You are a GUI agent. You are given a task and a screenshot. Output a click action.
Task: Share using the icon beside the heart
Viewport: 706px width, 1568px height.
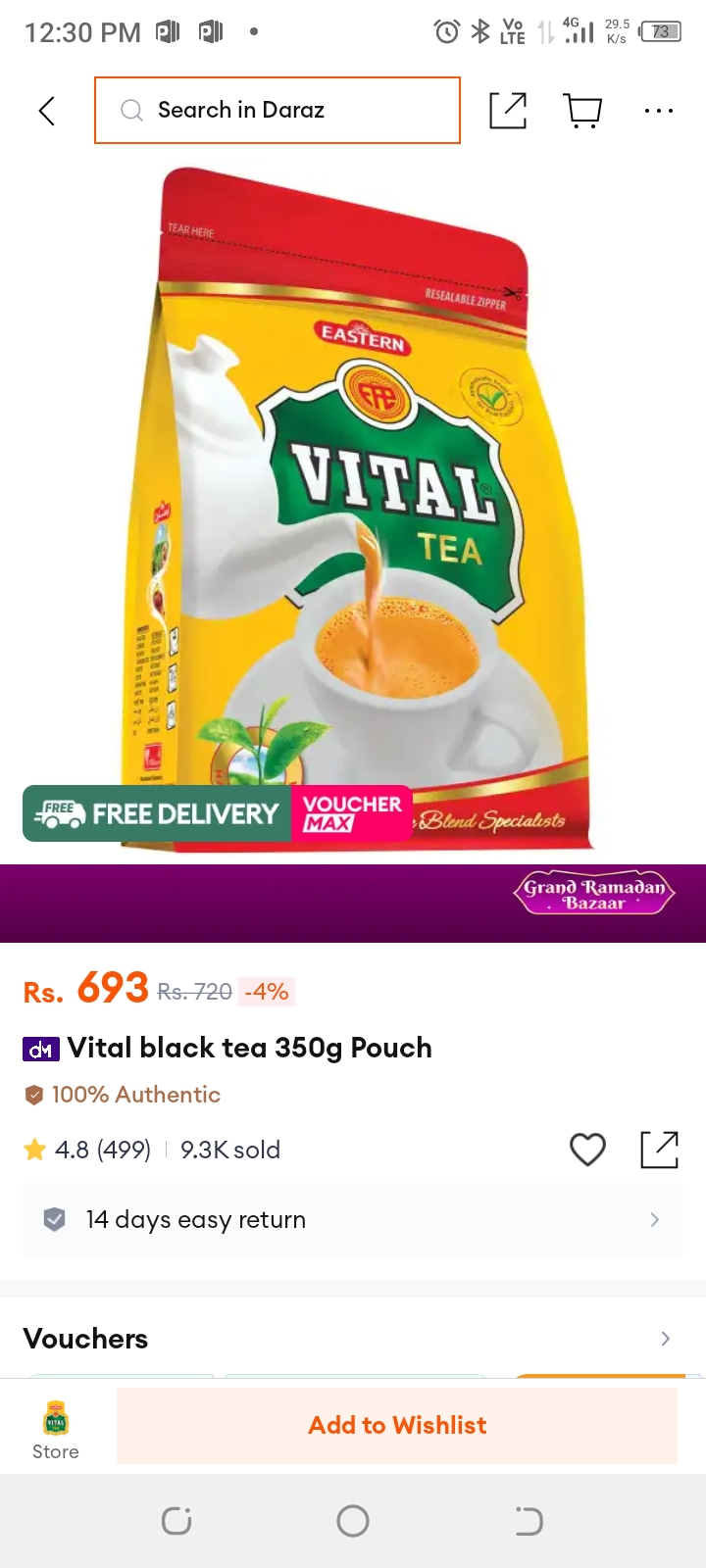pos(660,1149)
